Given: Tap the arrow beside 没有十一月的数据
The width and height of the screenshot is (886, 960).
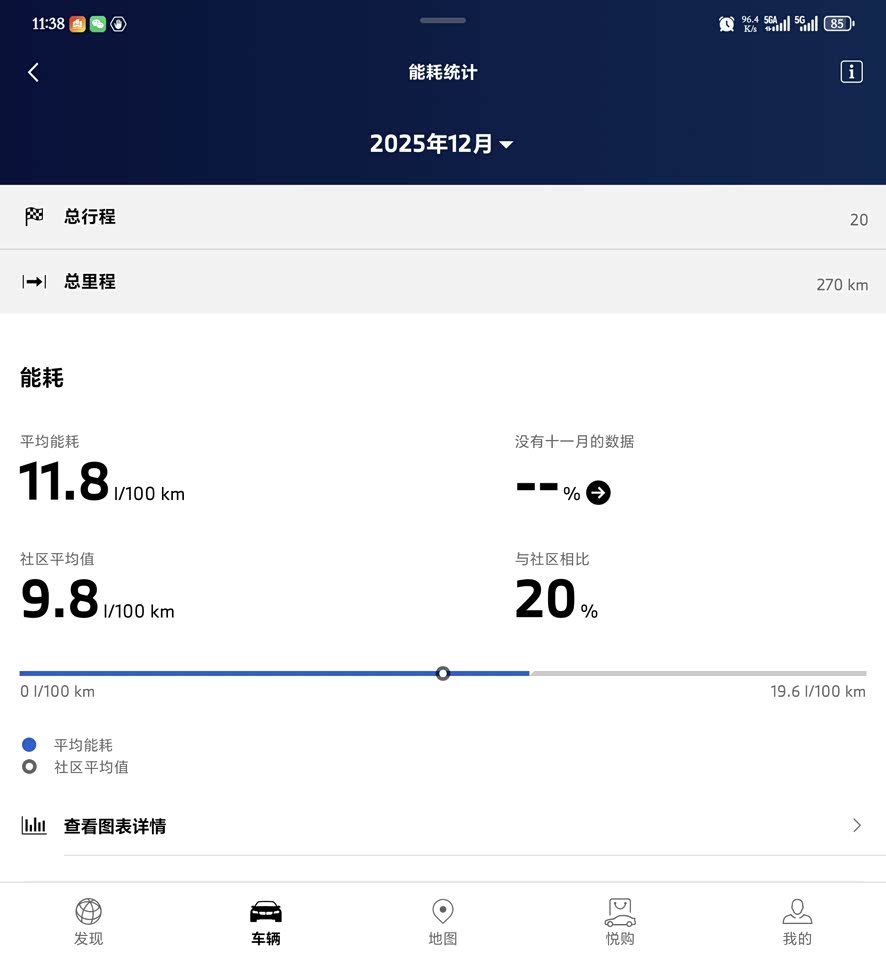Looking at the screenshot, I should click(598, 492).
